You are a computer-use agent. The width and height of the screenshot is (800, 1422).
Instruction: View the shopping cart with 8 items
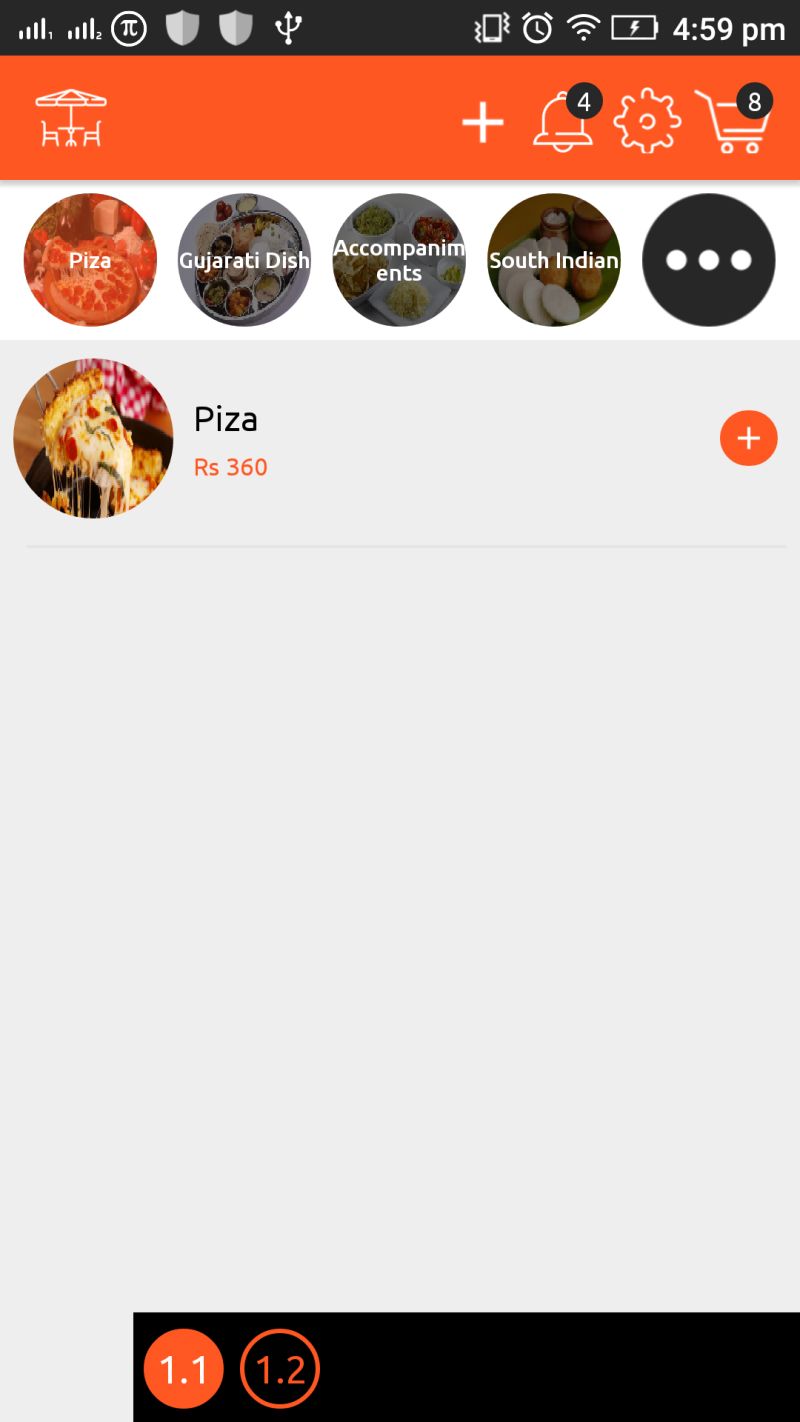[732, 127]
